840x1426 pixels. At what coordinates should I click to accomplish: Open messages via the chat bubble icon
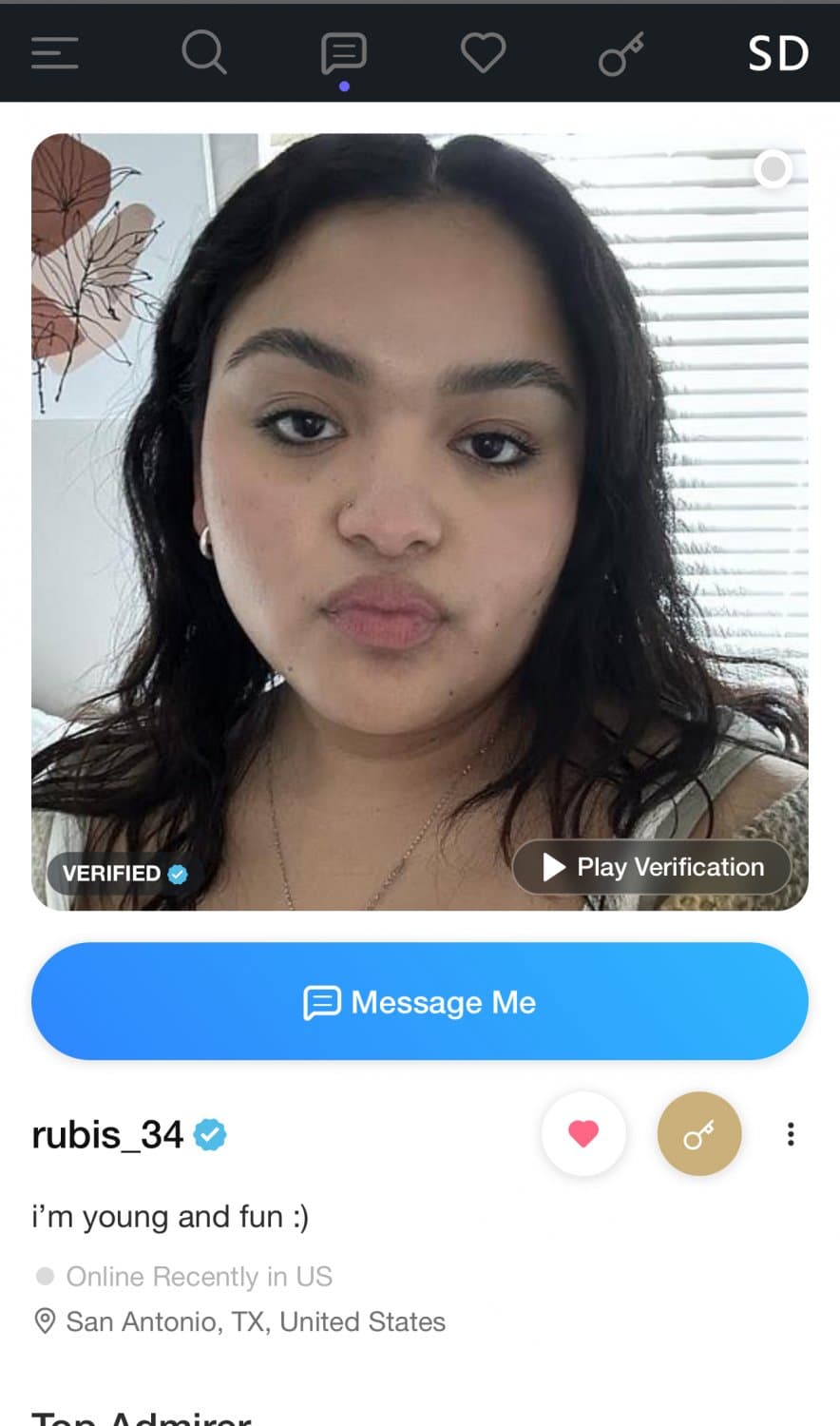coord(344,53)
